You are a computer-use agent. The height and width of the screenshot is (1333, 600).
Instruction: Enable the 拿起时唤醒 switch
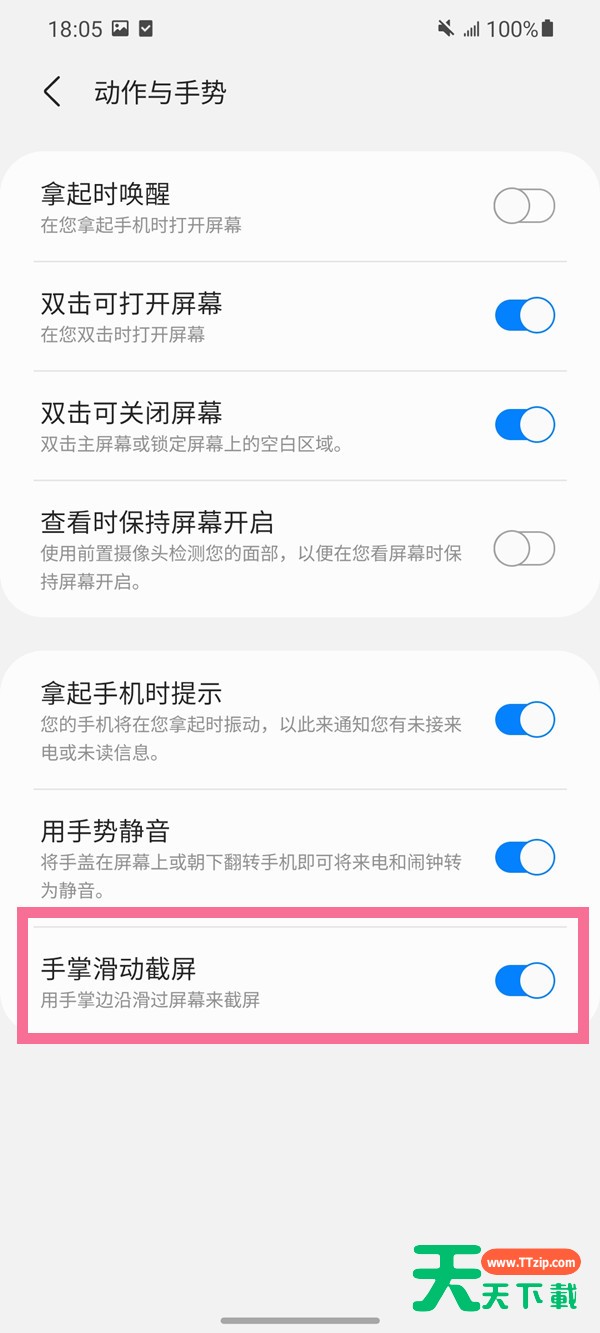tap(524, 207)
